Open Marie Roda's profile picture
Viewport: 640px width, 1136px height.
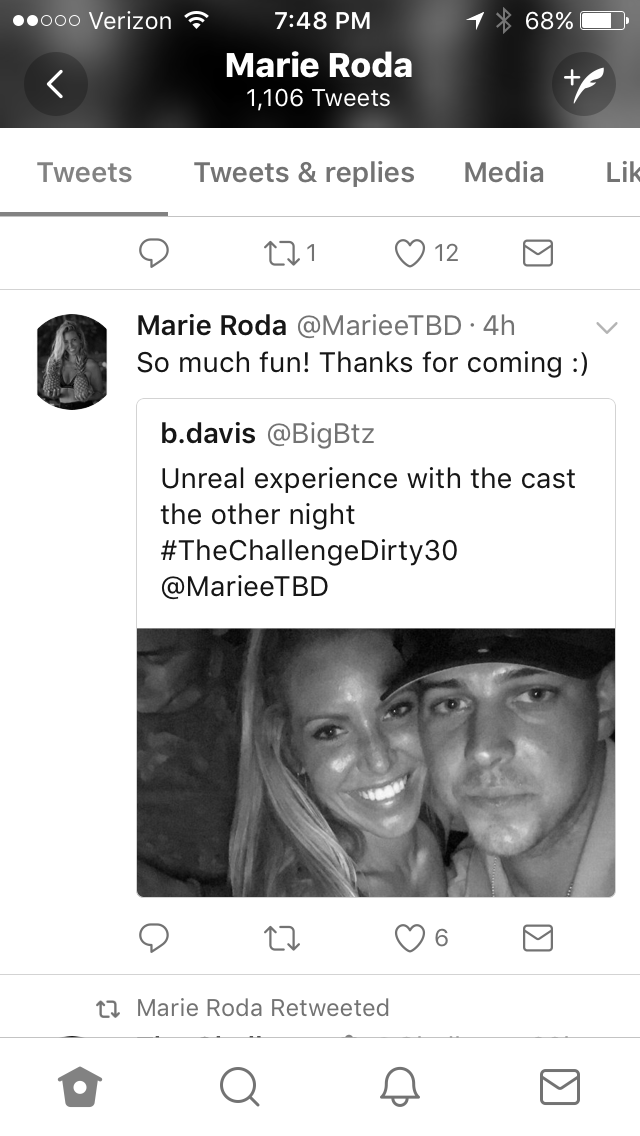click(72, 362)
